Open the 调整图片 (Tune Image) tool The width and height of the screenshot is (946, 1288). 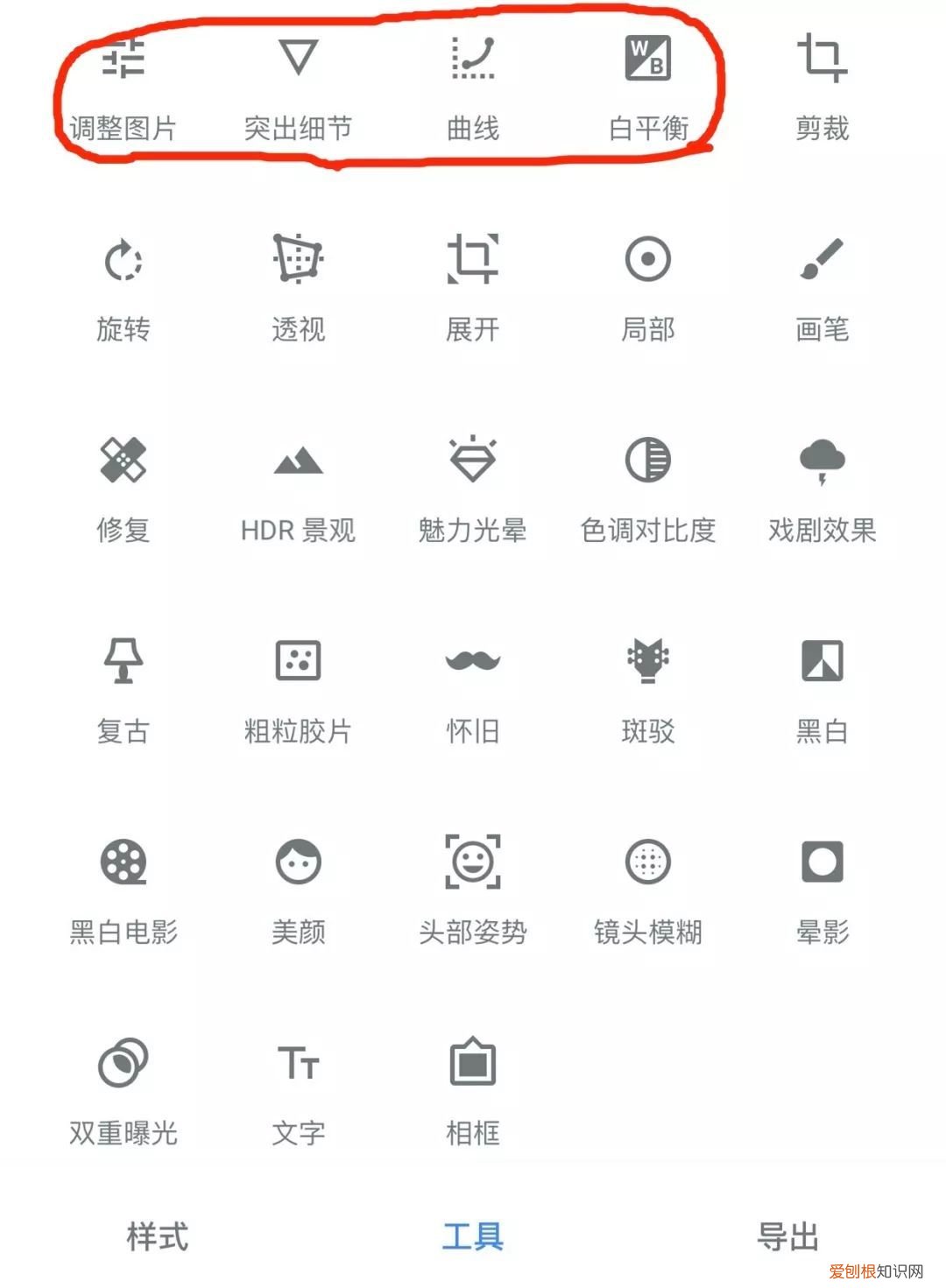click(x=124, y=88)
